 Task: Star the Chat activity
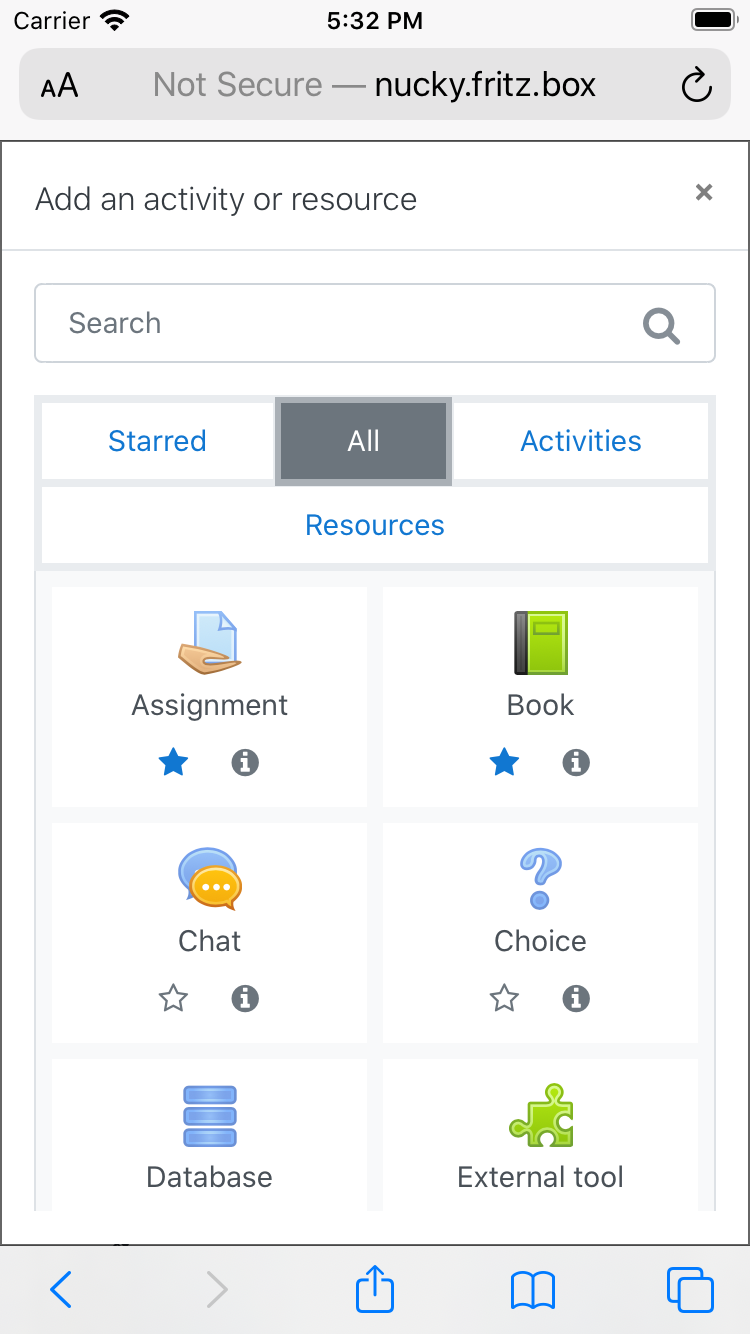[x=174, y=998]
